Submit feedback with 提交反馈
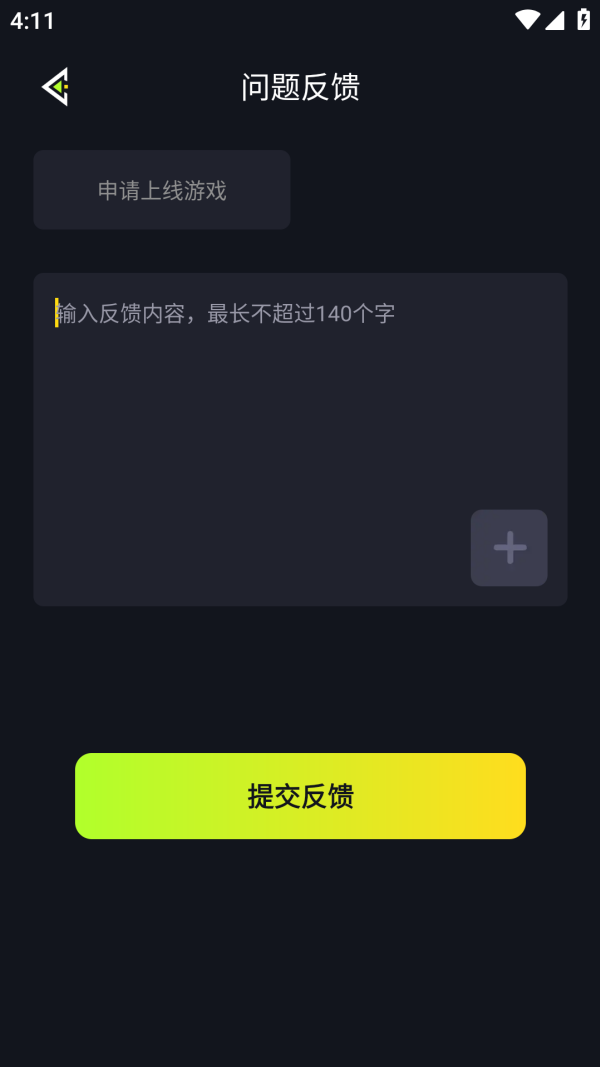The width and height of the screenshot is (600, 1067). tap(300, 796)
